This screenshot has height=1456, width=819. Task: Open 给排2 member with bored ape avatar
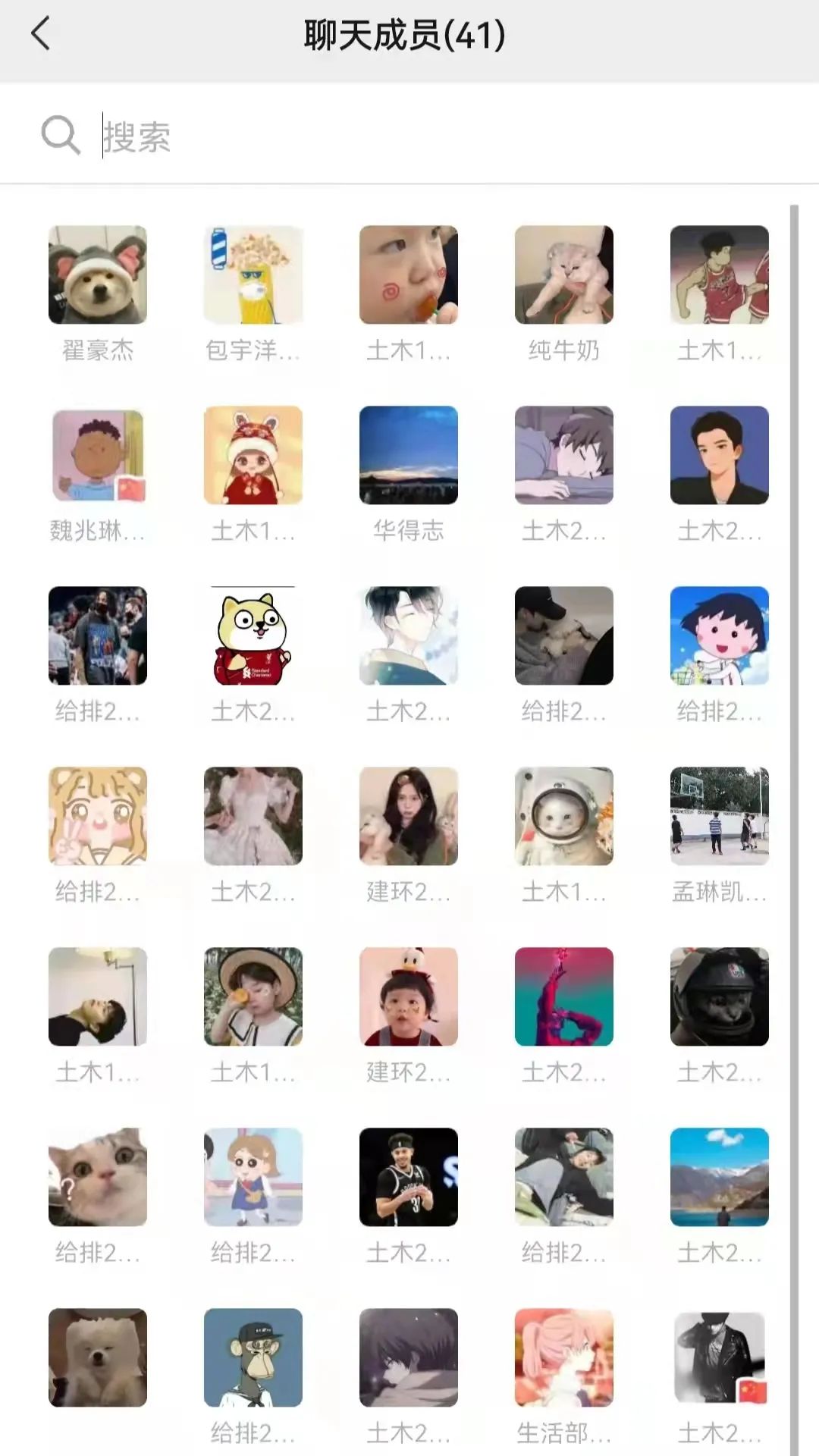pyautogui.click(x=253, y=1358)
